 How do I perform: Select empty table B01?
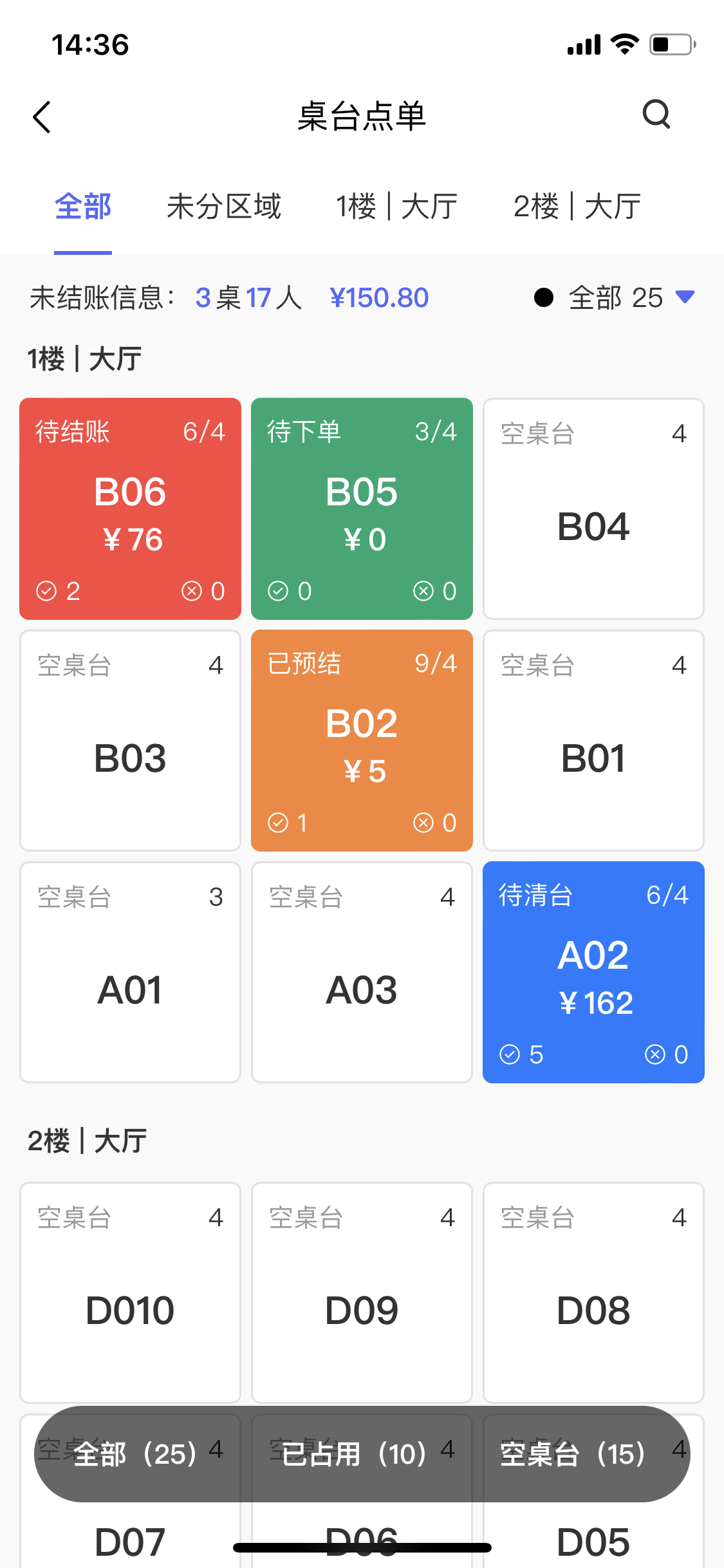[593, 740]
